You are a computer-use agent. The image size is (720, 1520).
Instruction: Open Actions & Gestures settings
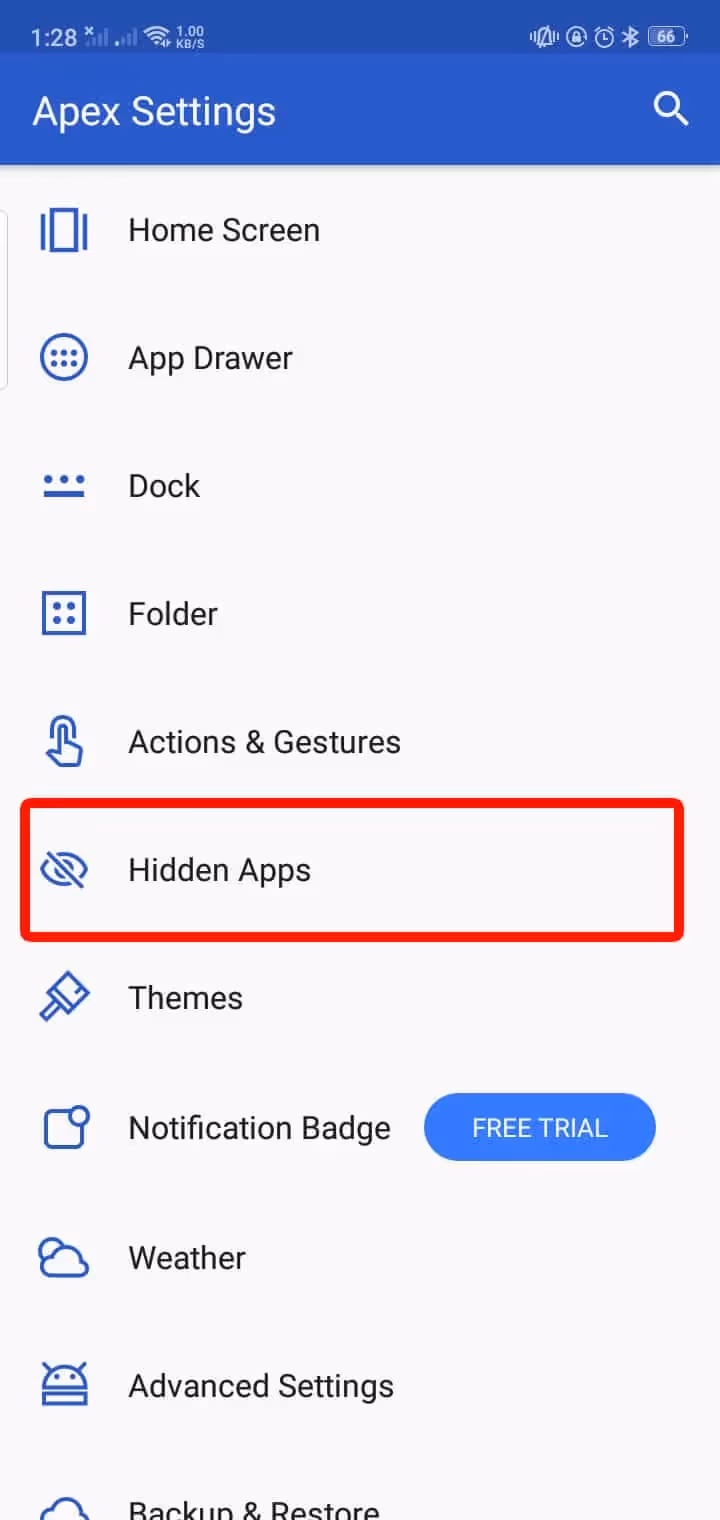264,741
